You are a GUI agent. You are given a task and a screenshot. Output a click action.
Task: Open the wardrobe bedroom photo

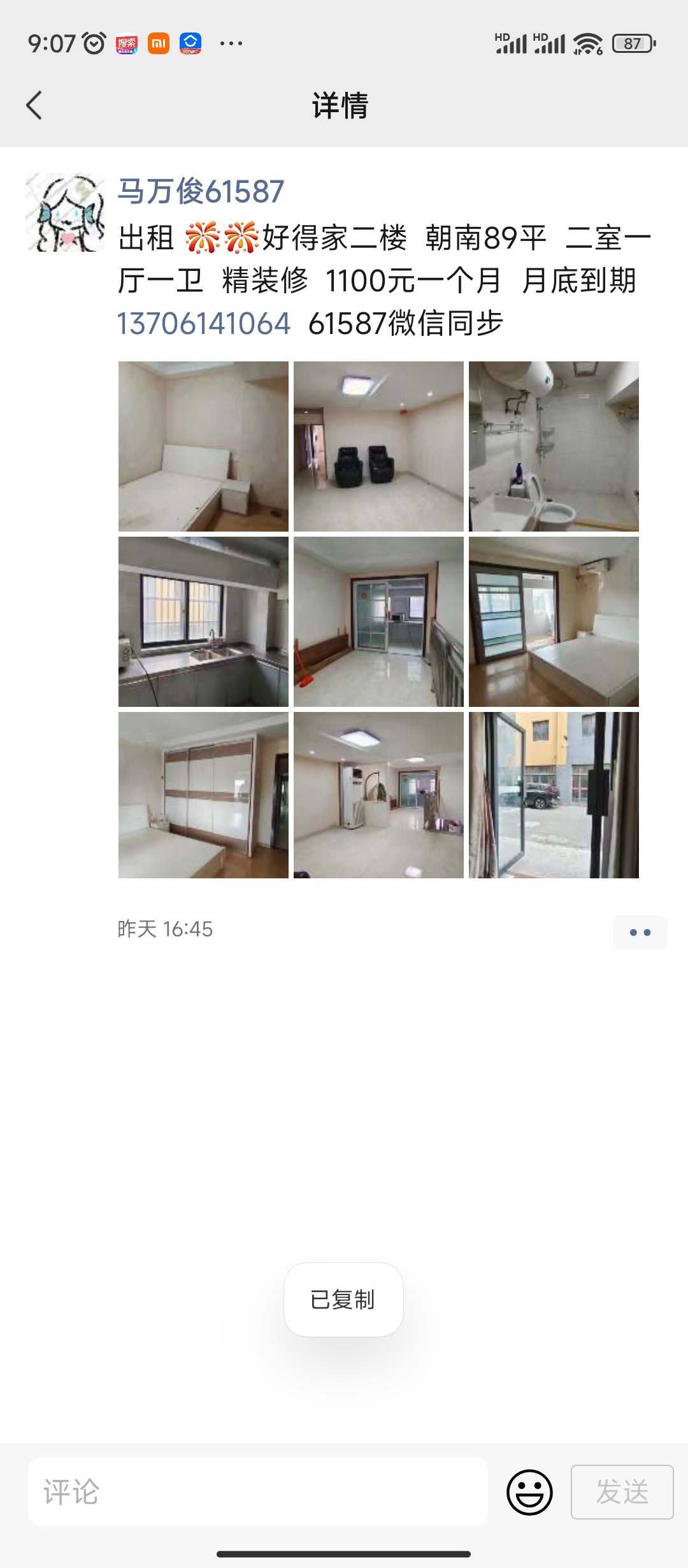(x=203, y=795)
